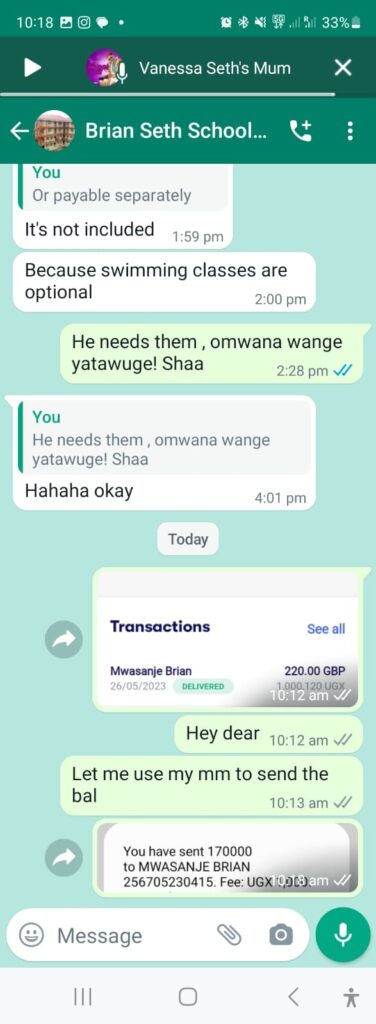Forward the Transactions screenshot

tap(64, 639)
